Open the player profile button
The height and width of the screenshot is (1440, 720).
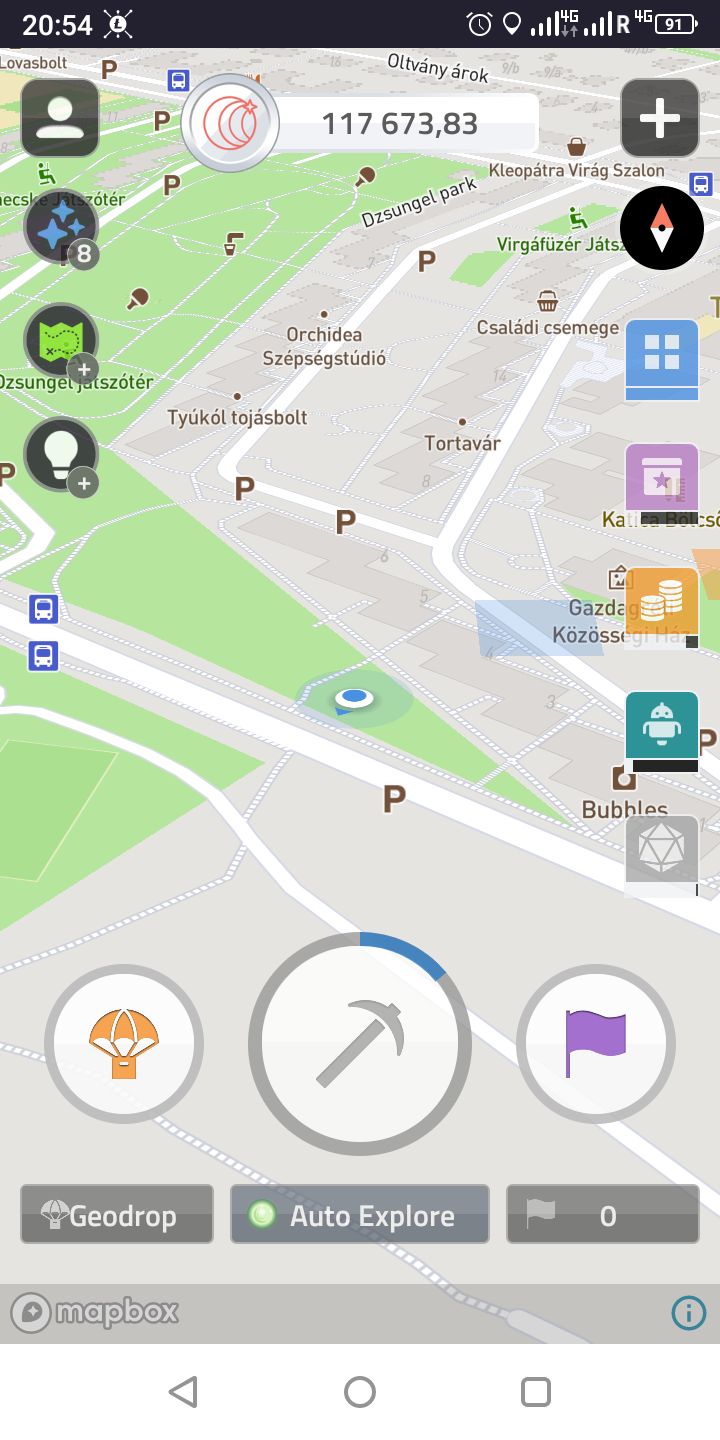point(60,118)
